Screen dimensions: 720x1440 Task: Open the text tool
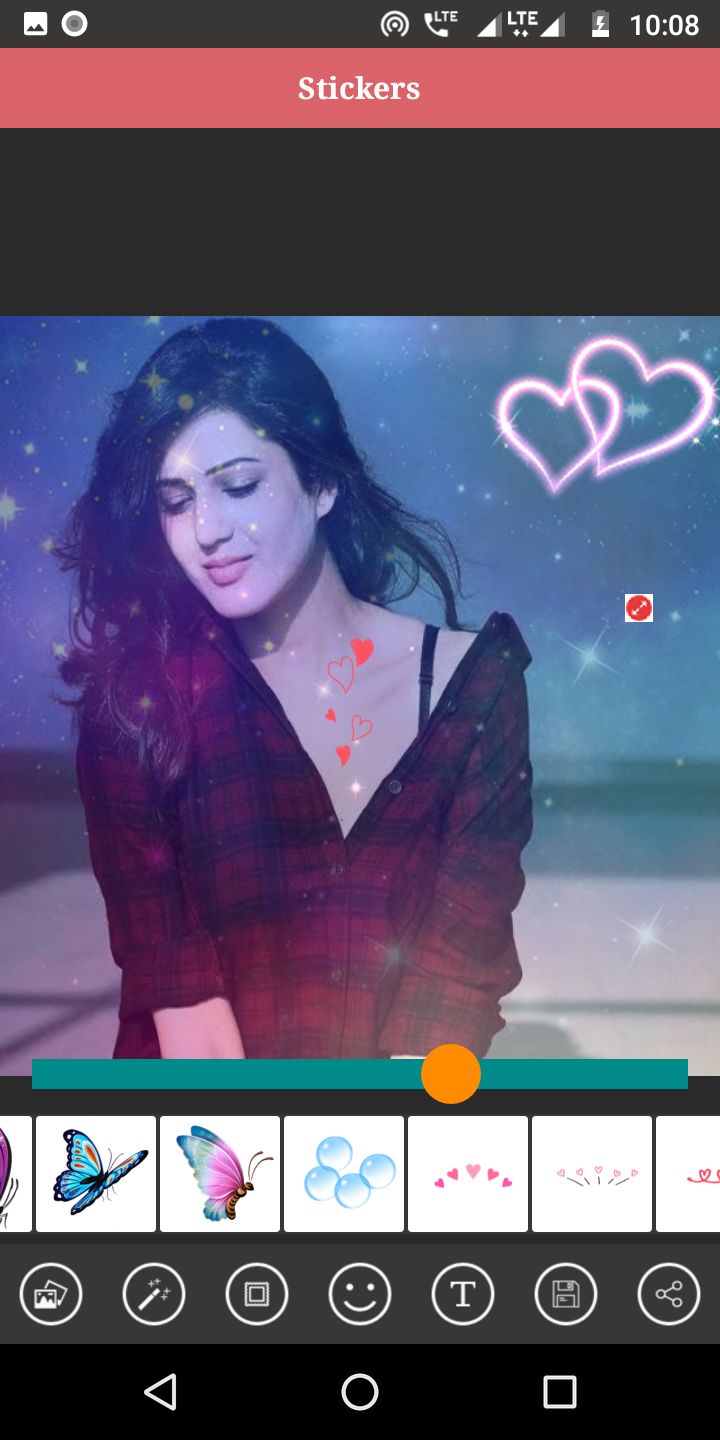coord(463,1294)
